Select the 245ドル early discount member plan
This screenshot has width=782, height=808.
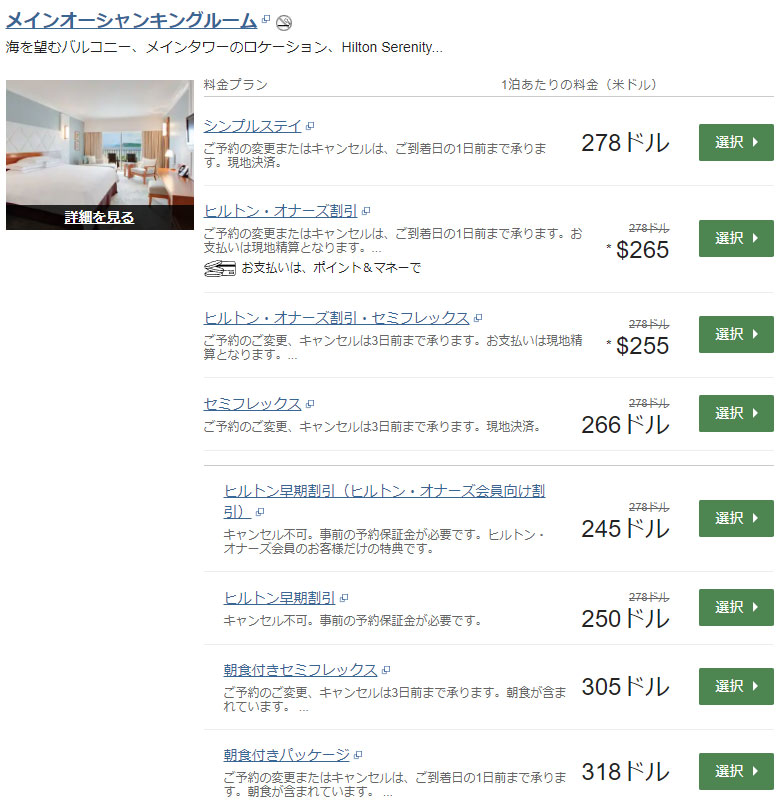pyautogui.click(x=736, y=518)
